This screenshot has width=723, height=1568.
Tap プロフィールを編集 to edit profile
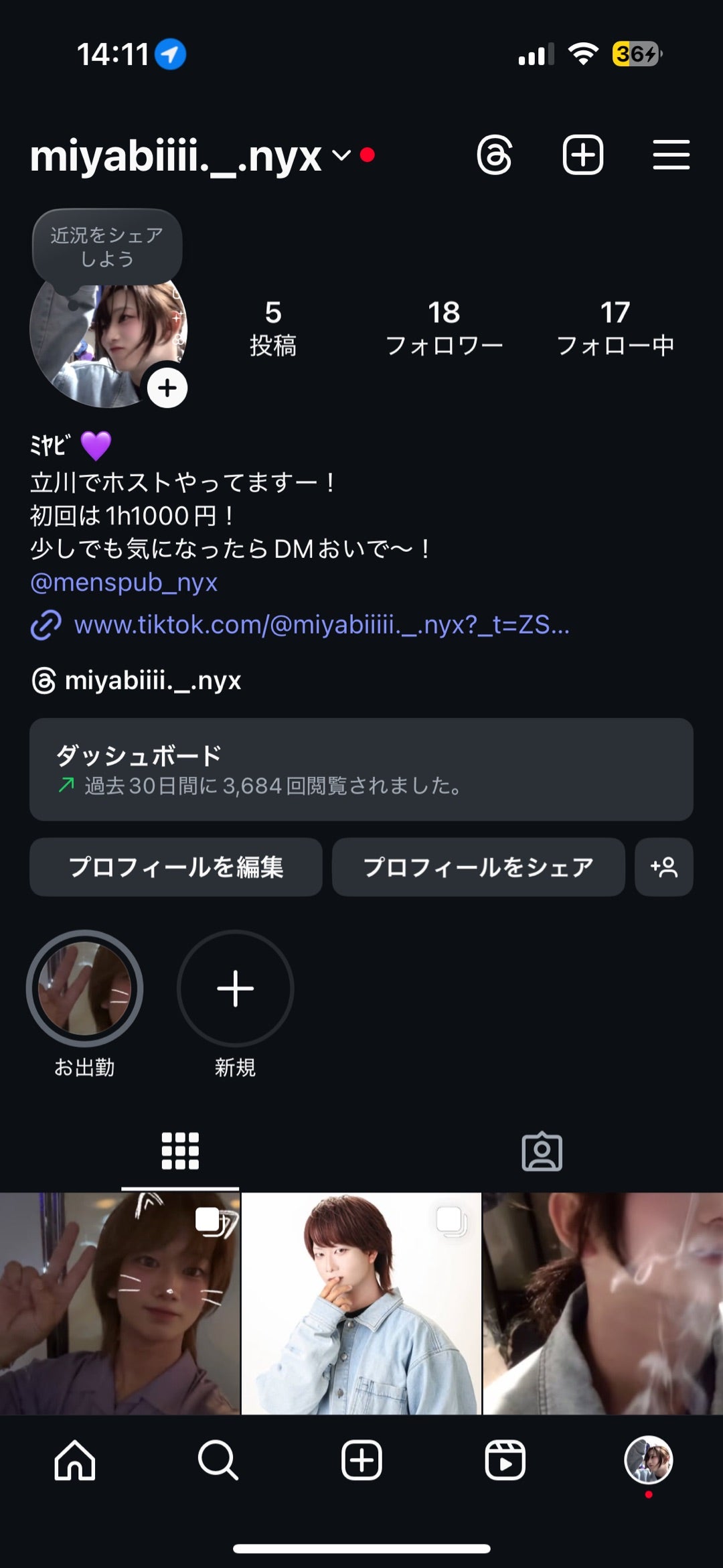pos(175,867)
